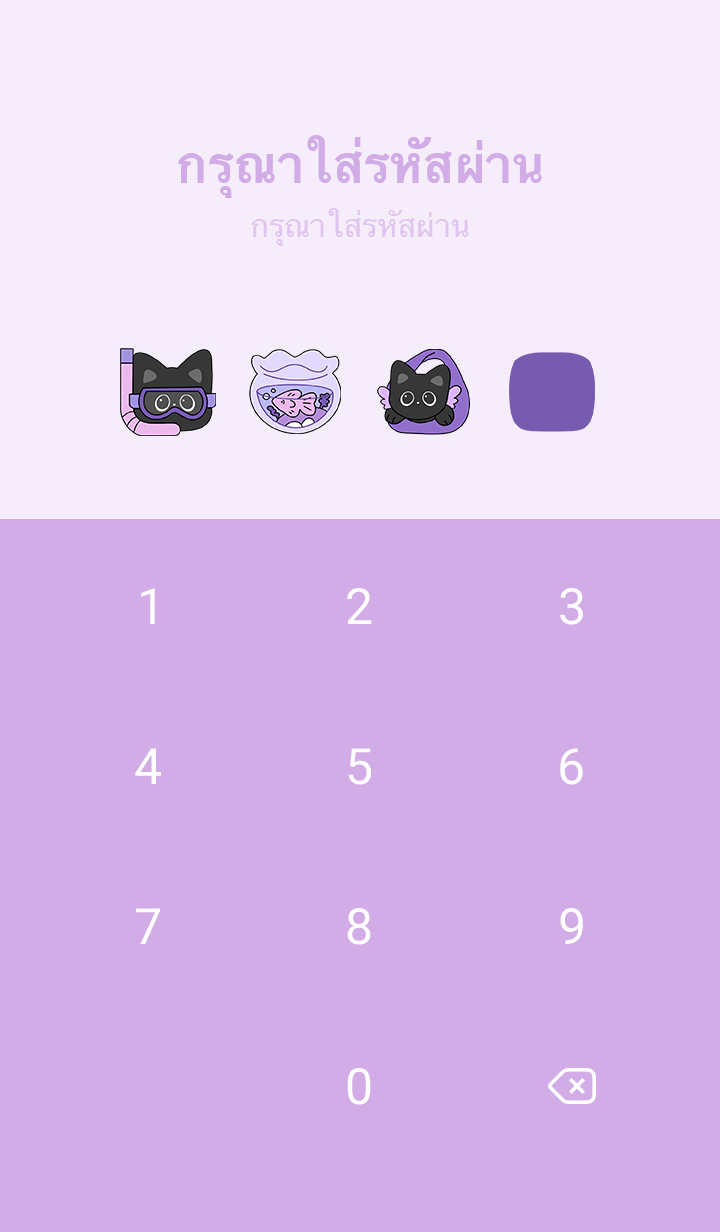Enter digit 1 on the keypad
The height and width of the screenshot is (1232, 720).
coord(149,607)
